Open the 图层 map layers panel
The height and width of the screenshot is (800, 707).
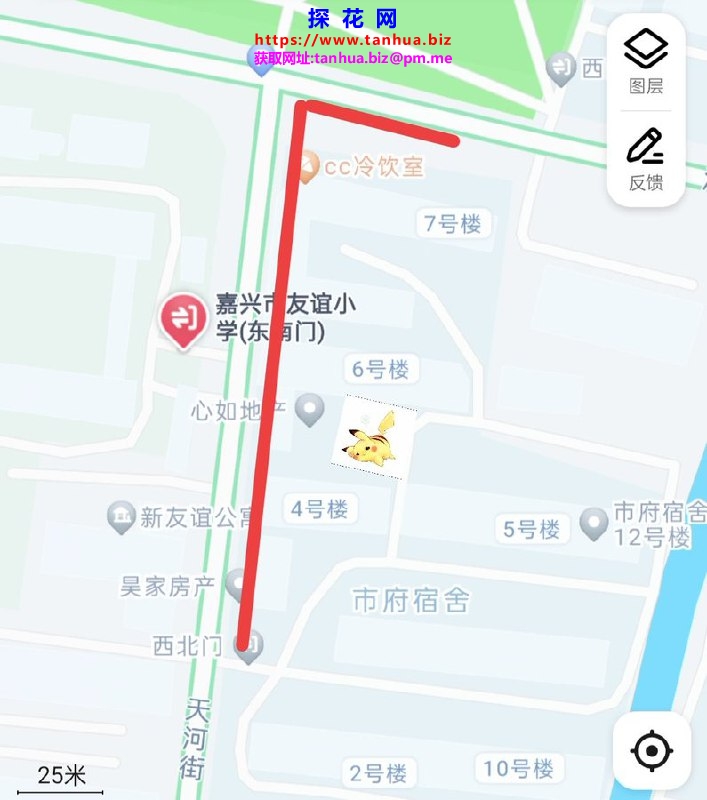(646, 60)
